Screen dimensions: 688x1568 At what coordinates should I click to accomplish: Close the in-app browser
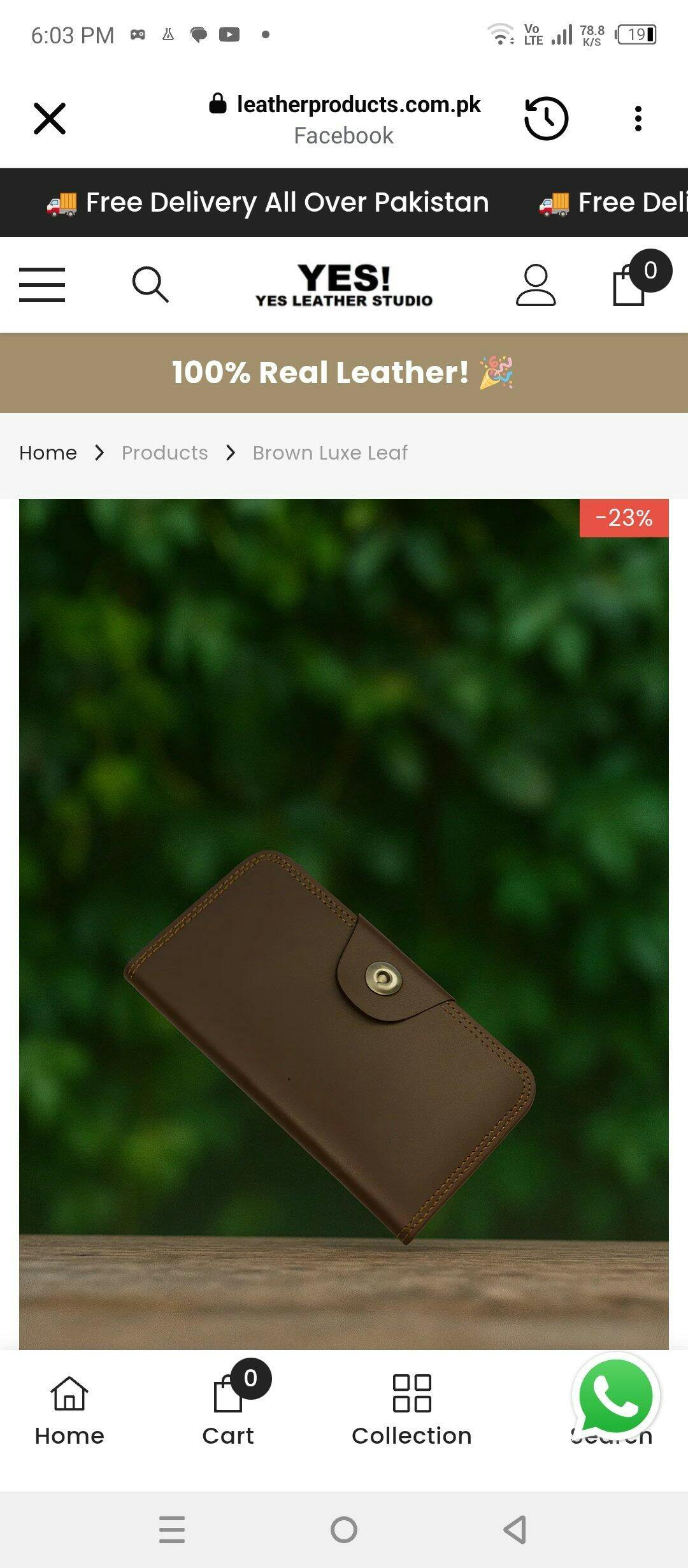tap(50, 119)
